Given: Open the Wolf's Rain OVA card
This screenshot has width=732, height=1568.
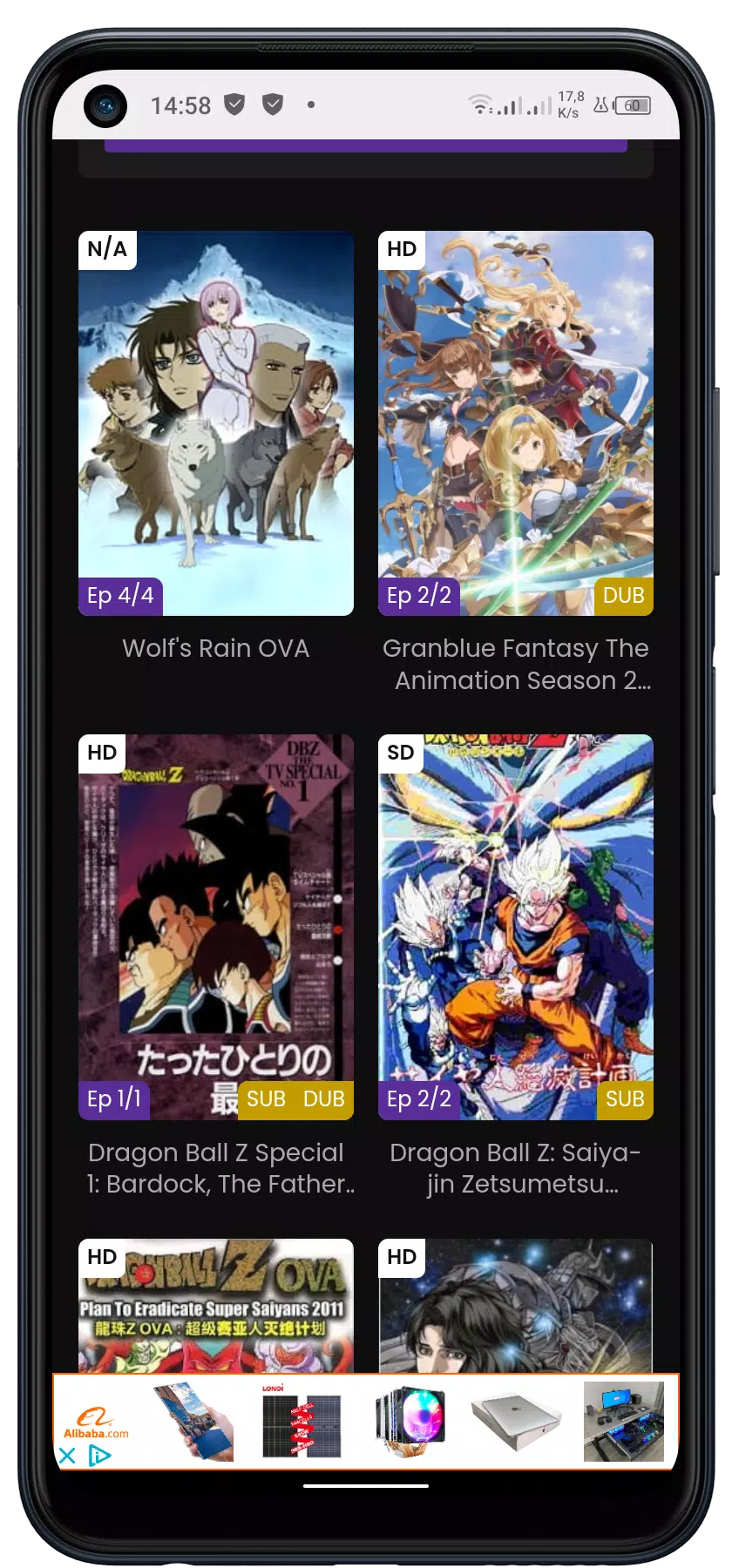Looking at the screenshot, I should click(216, 423).
